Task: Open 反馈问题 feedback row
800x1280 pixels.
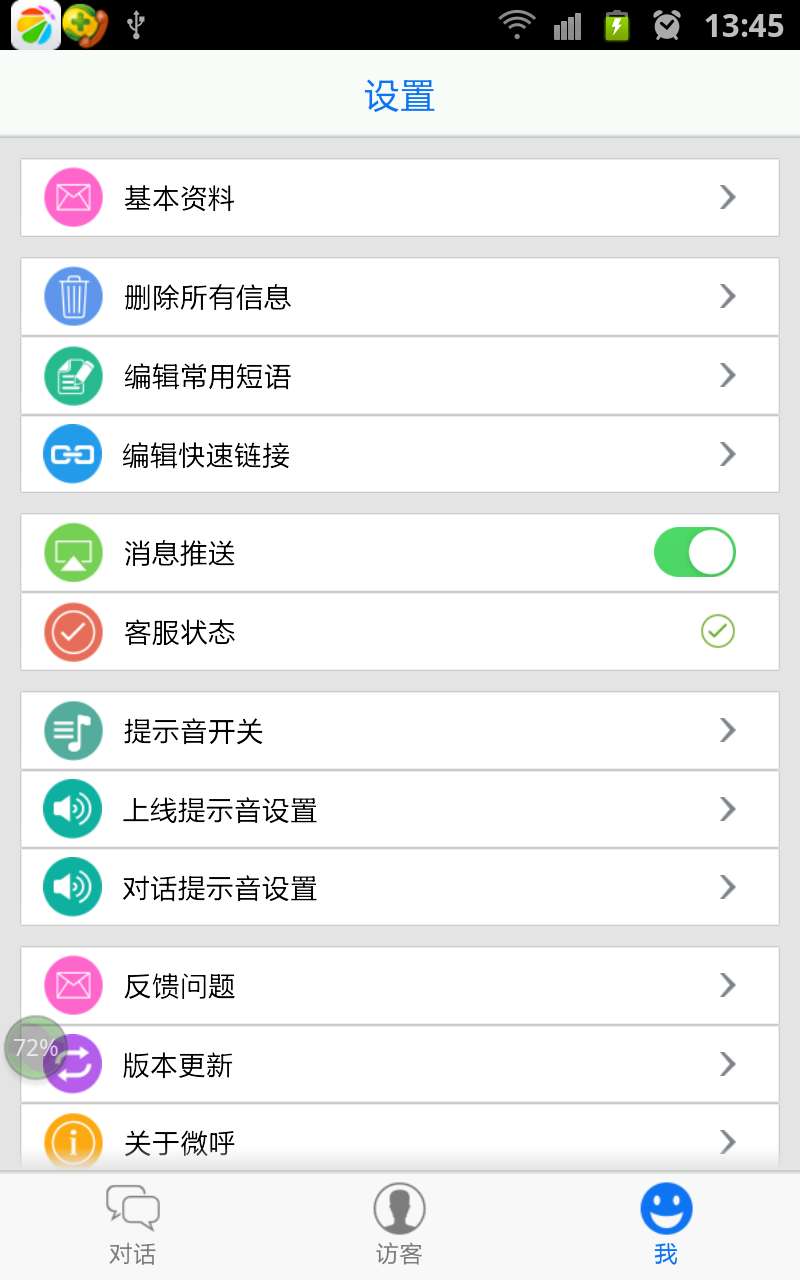Action: click(x=400, y=986)
